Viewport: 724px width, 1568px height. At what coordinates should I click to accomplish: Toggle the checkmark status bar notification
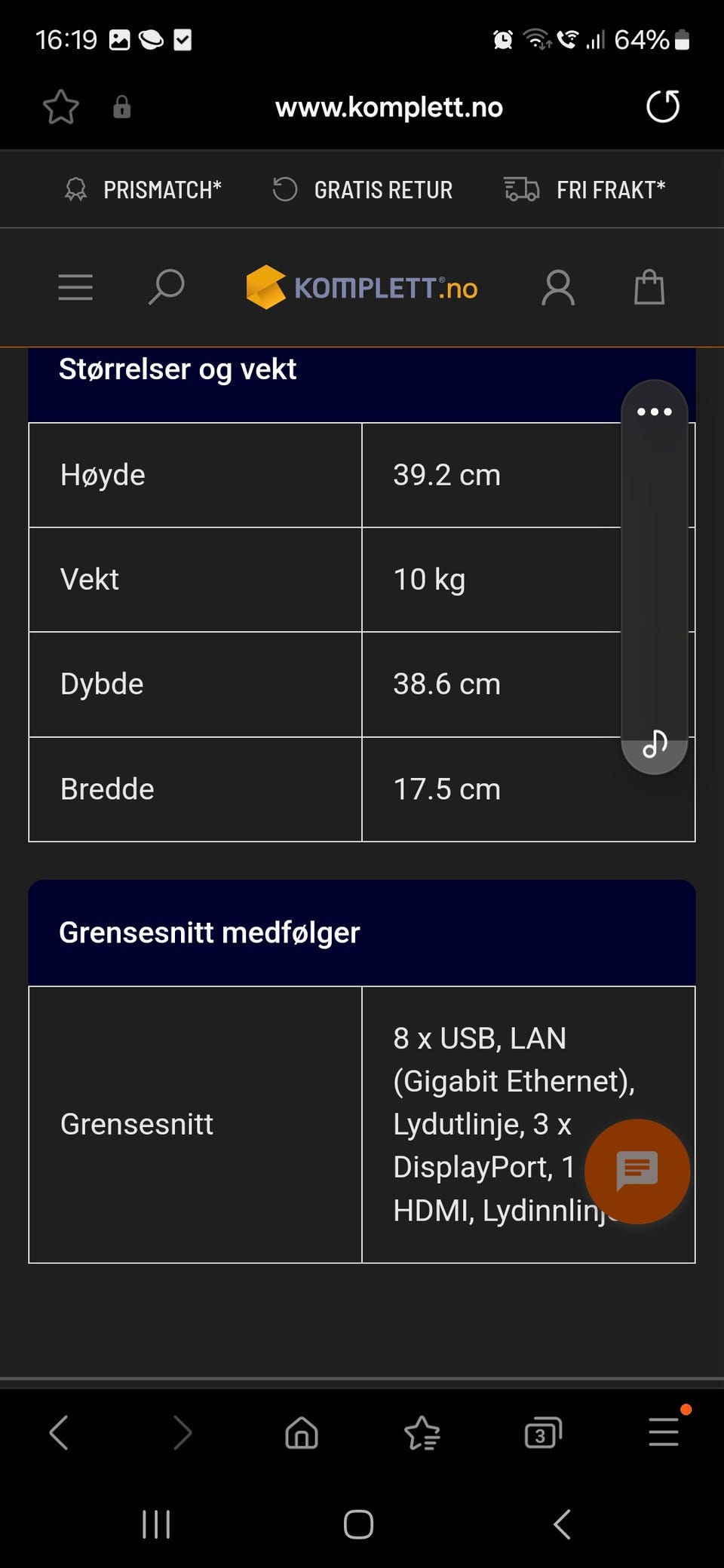[x=183, y=39]
